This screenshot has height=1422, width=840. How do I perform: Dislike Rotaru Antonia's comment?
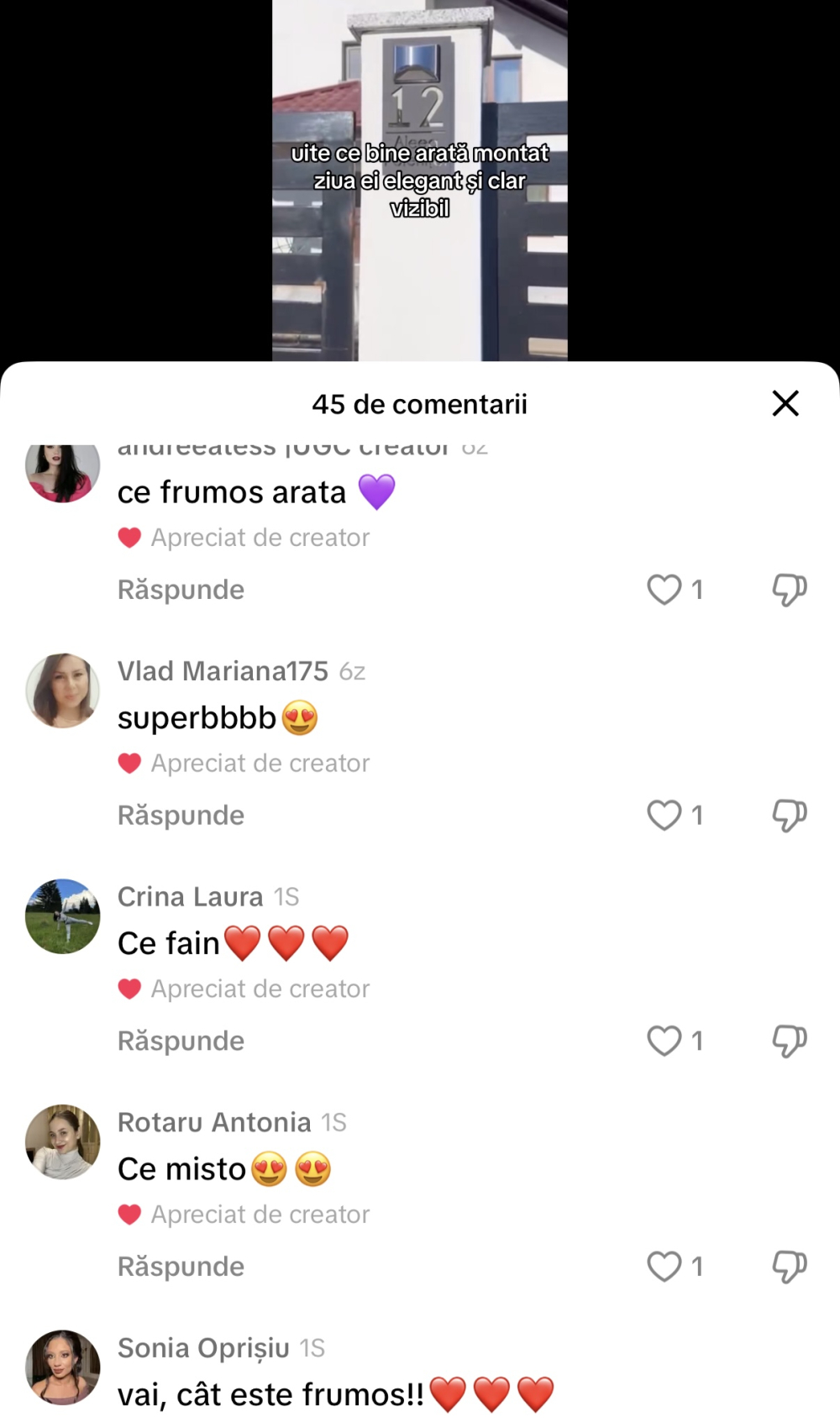[x=789, y=1266]
